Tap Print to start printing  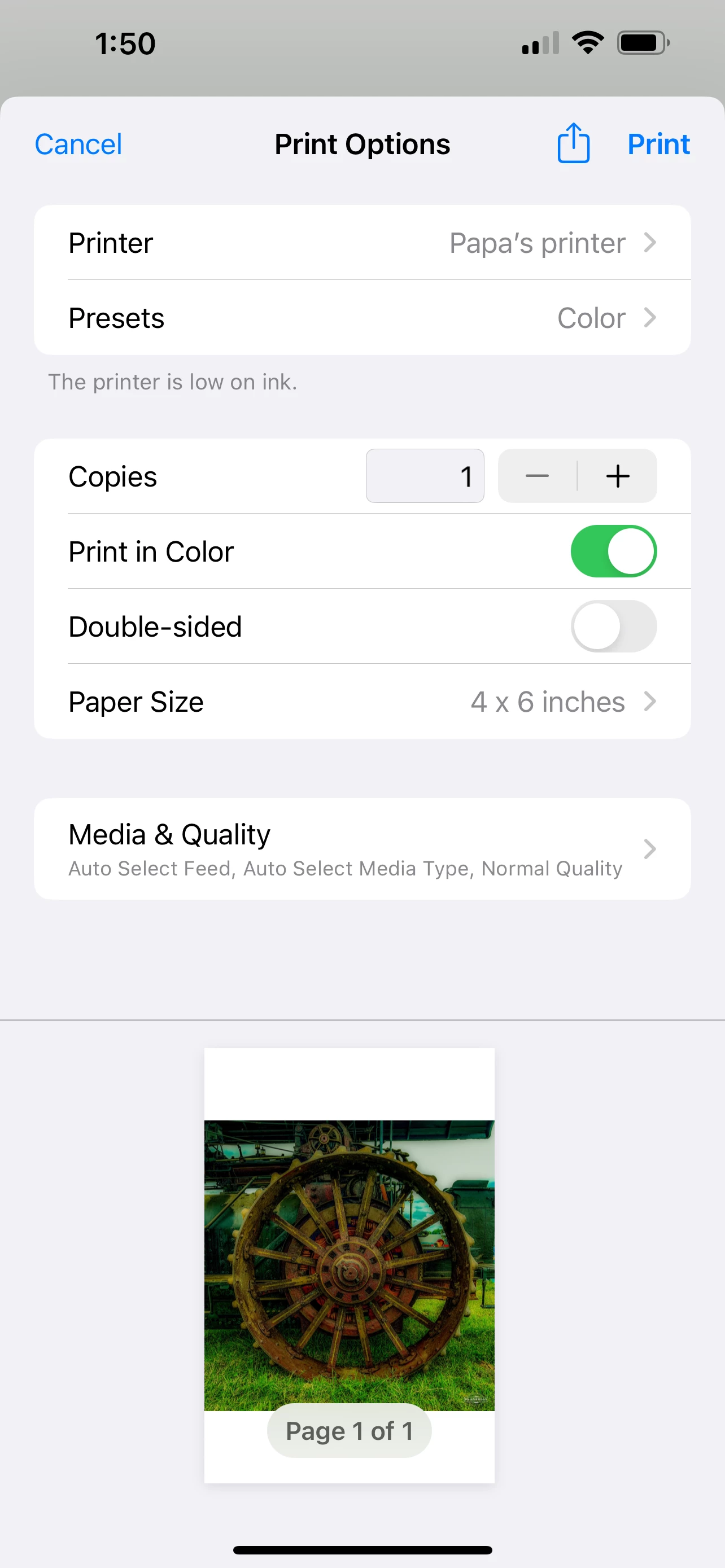[658, 145]
